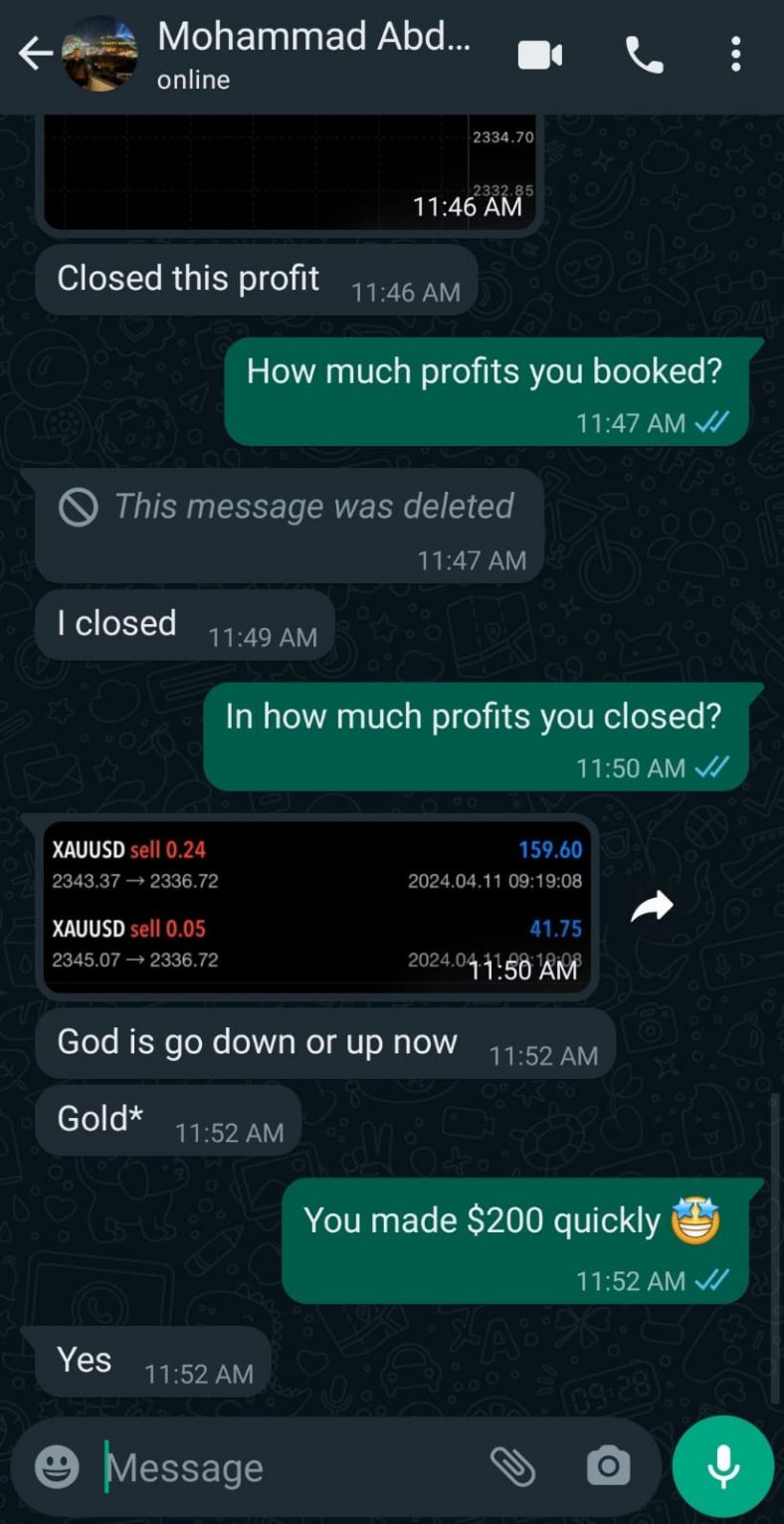
Task: Tap the 'online' status text
Action: click(x=192, y=80)
